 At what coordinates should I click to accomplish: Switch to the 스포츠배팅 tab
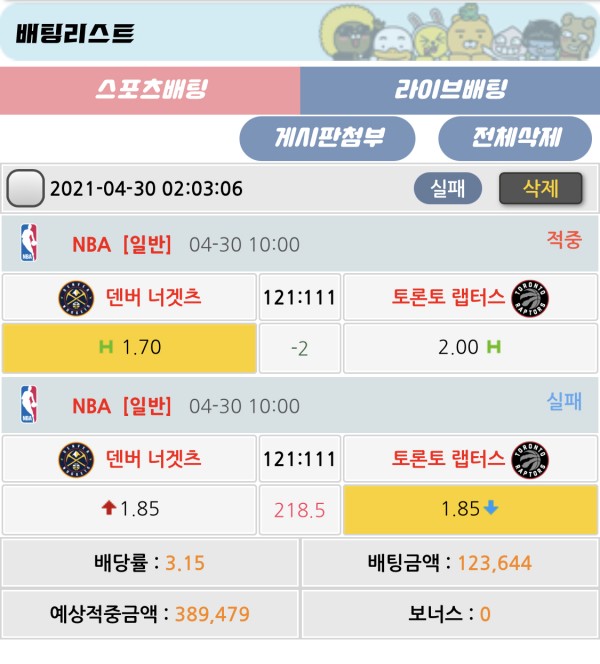(150, 91)
